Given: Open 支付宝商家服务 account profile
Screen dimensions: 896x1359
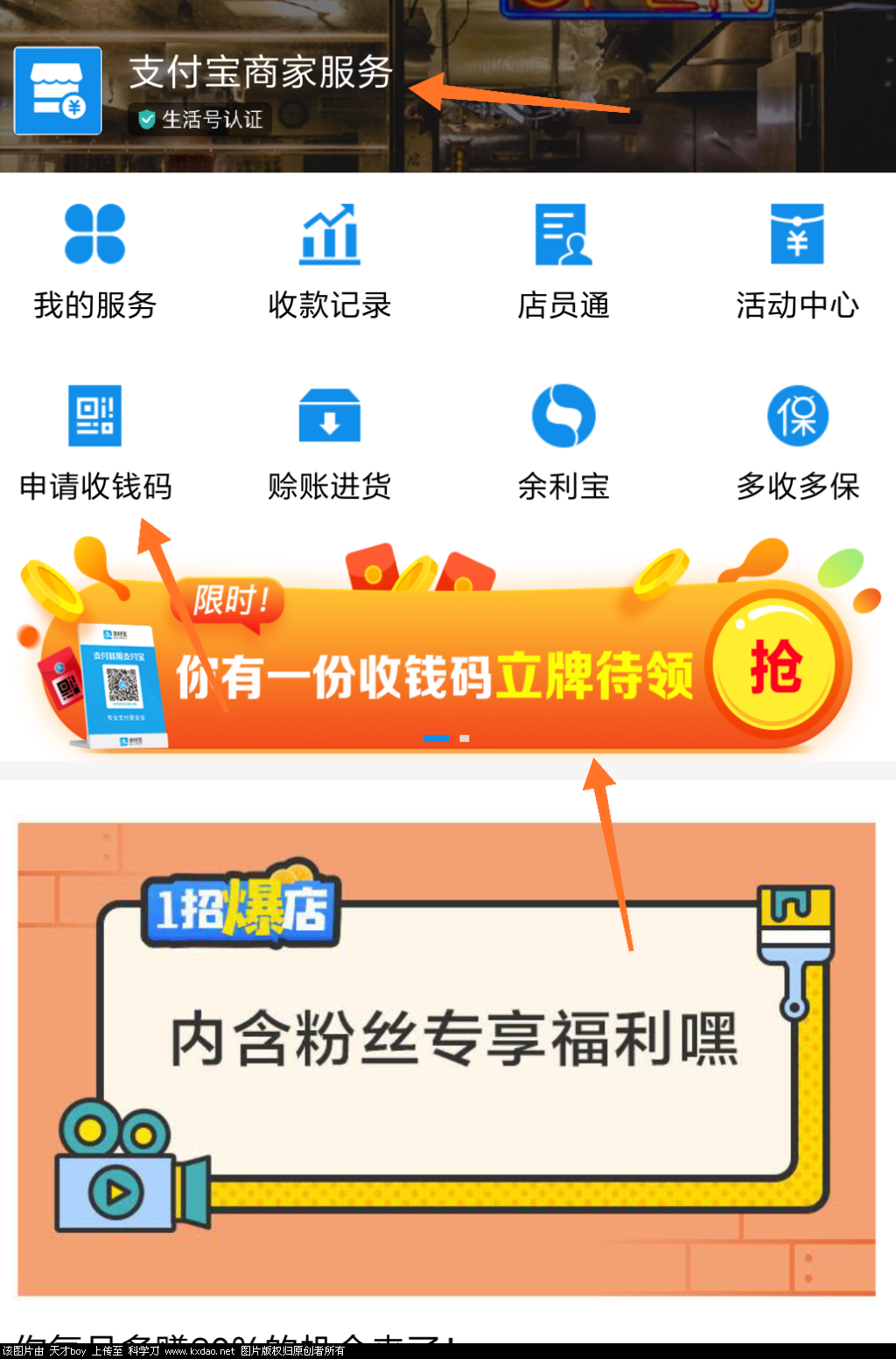Looking at the screenshot, I should (x=261, y=73).
